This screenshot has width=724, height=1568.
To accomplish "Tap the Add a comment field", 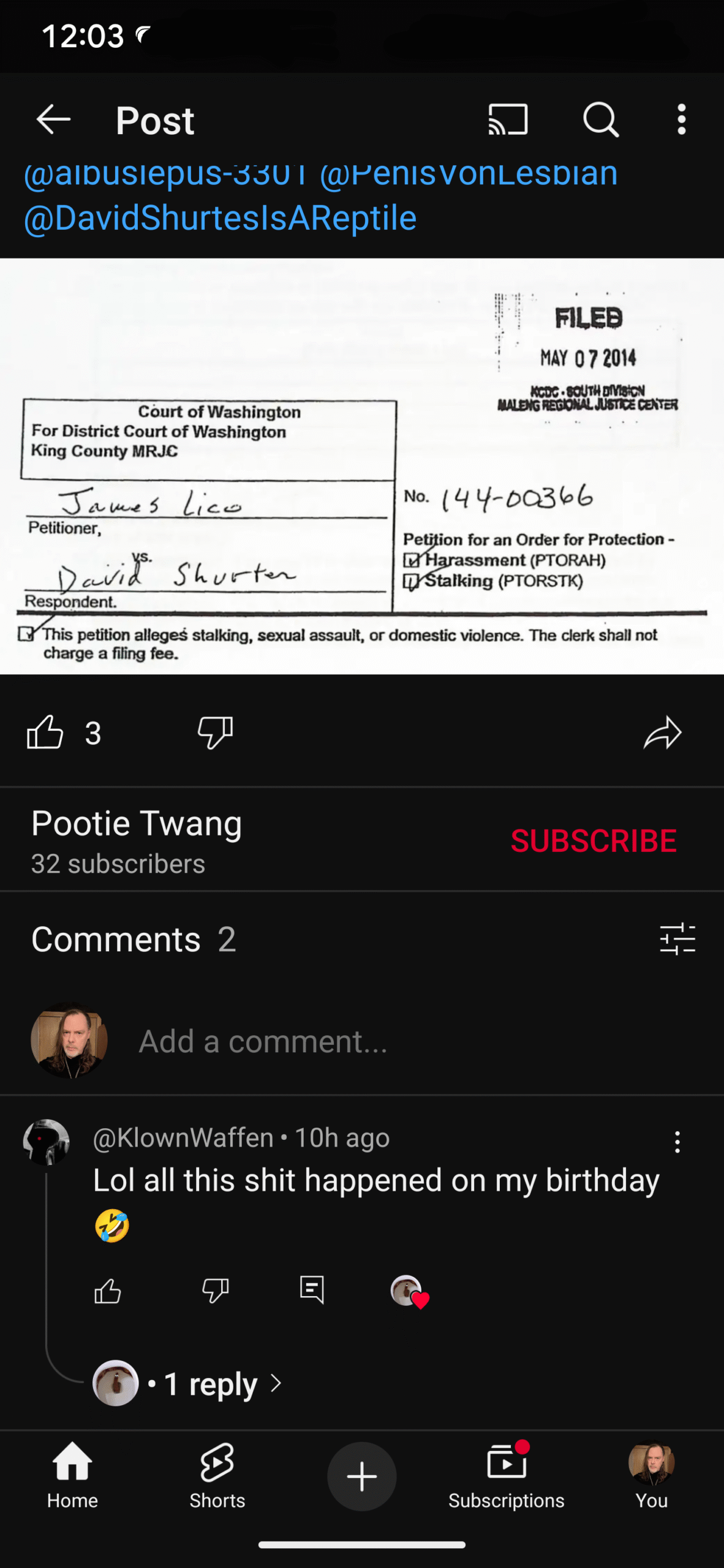I will coord(263,1041).
